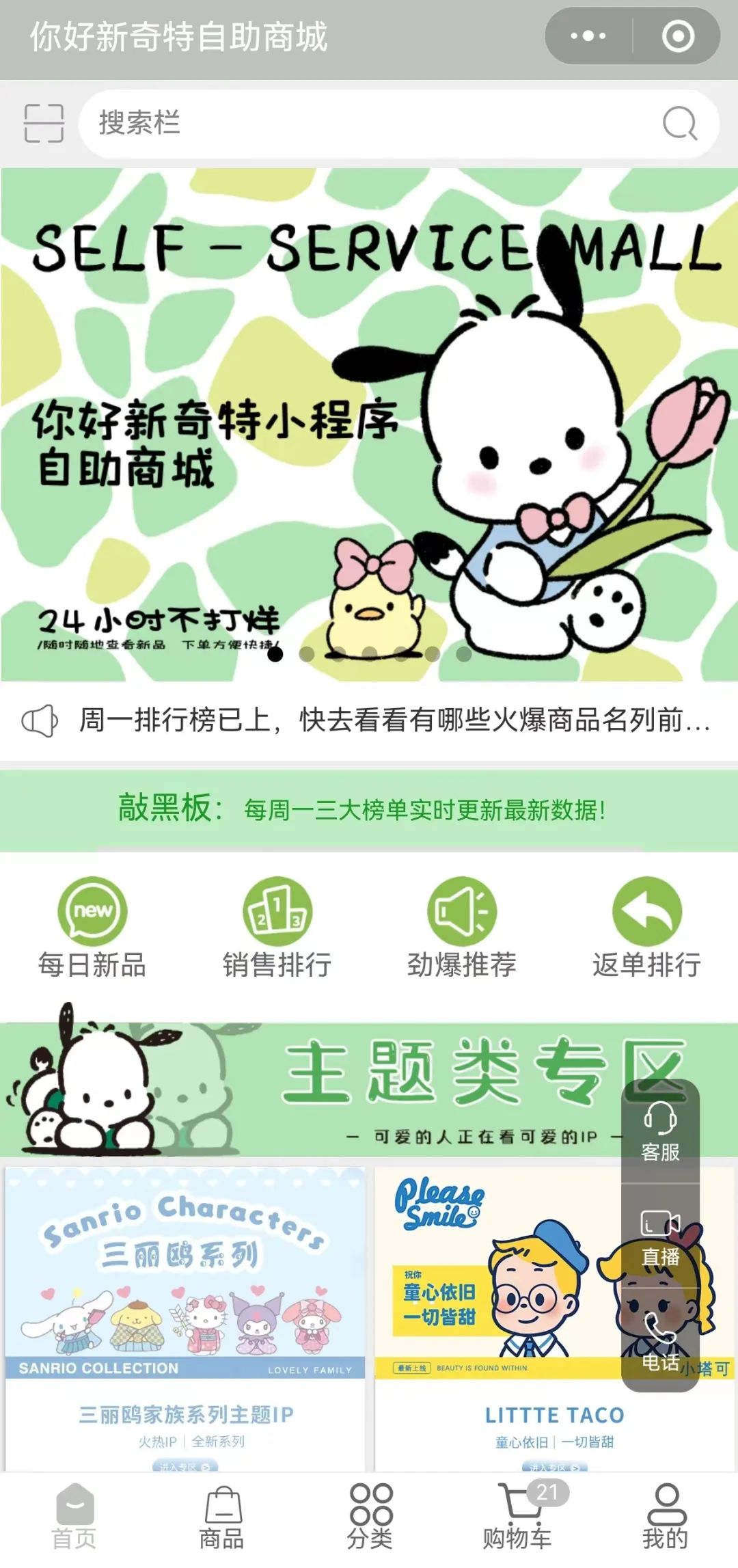The height and width of the screenshot is (1568, 738).
Task: Open the scan code icon
Action: (44, 123)
